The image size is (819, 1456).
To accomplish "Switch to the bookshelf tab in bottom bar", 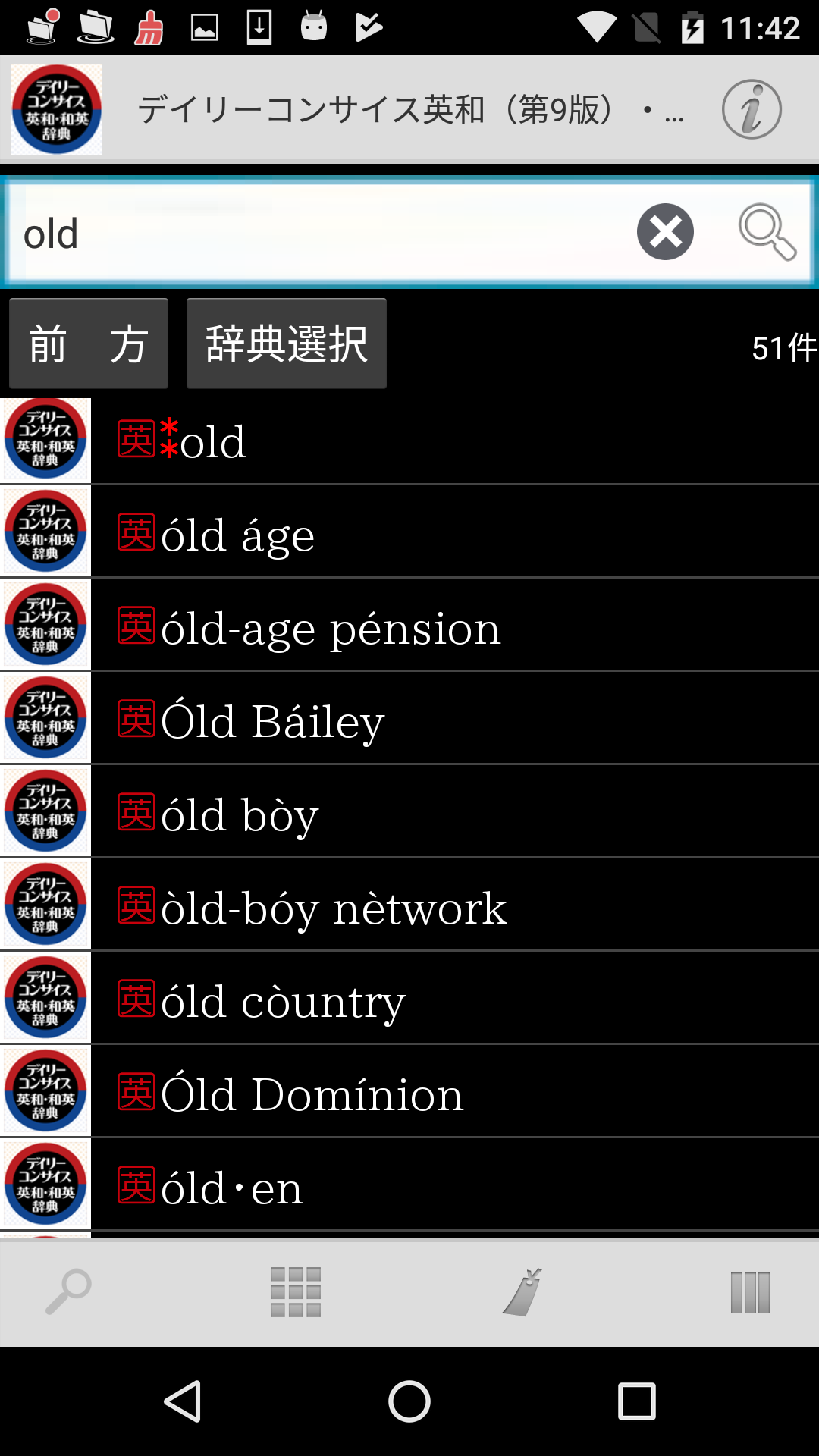I will [x=750, y=1292].
